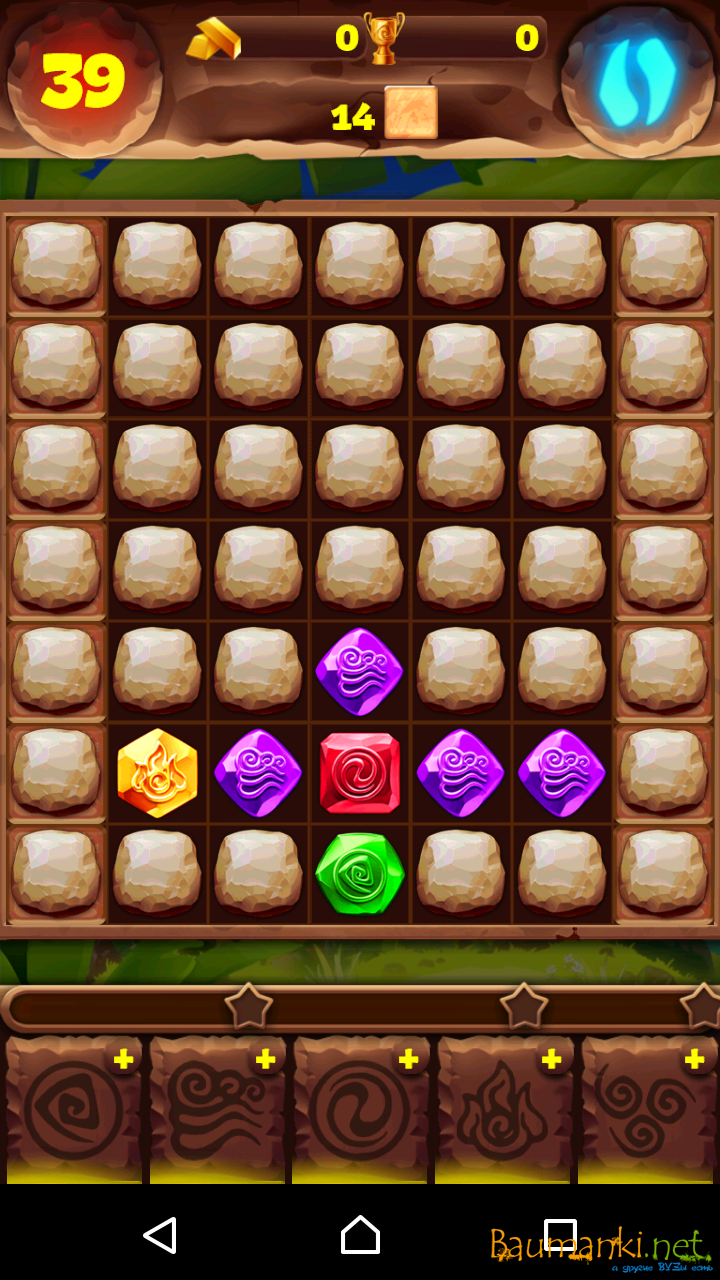Add the earth rune booster

tap(123, 1060)
